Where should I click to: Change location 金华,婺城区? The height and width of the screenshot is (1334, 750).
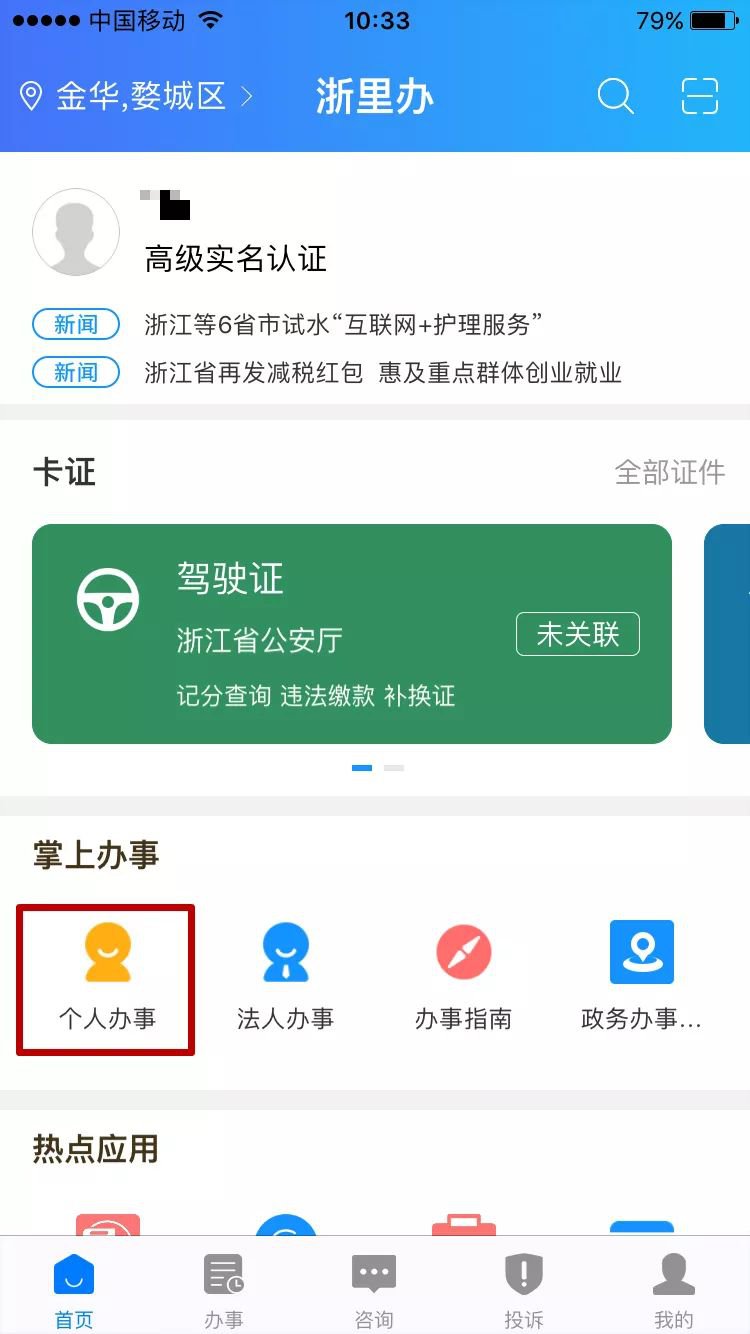(137, 97)
